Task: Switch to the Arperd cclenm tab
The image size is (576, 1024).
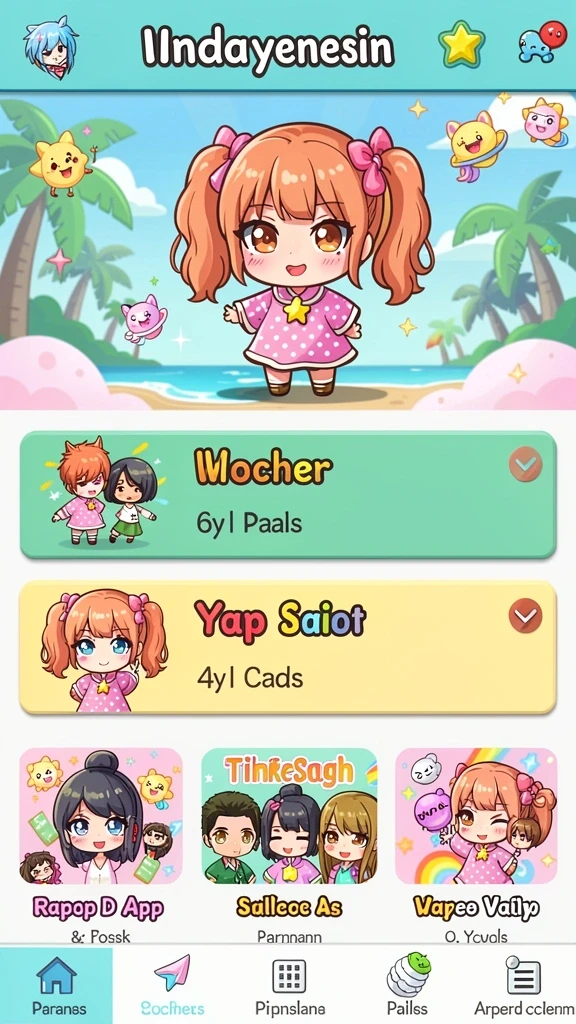Action: pyautogui.click(x=521, y=985)
